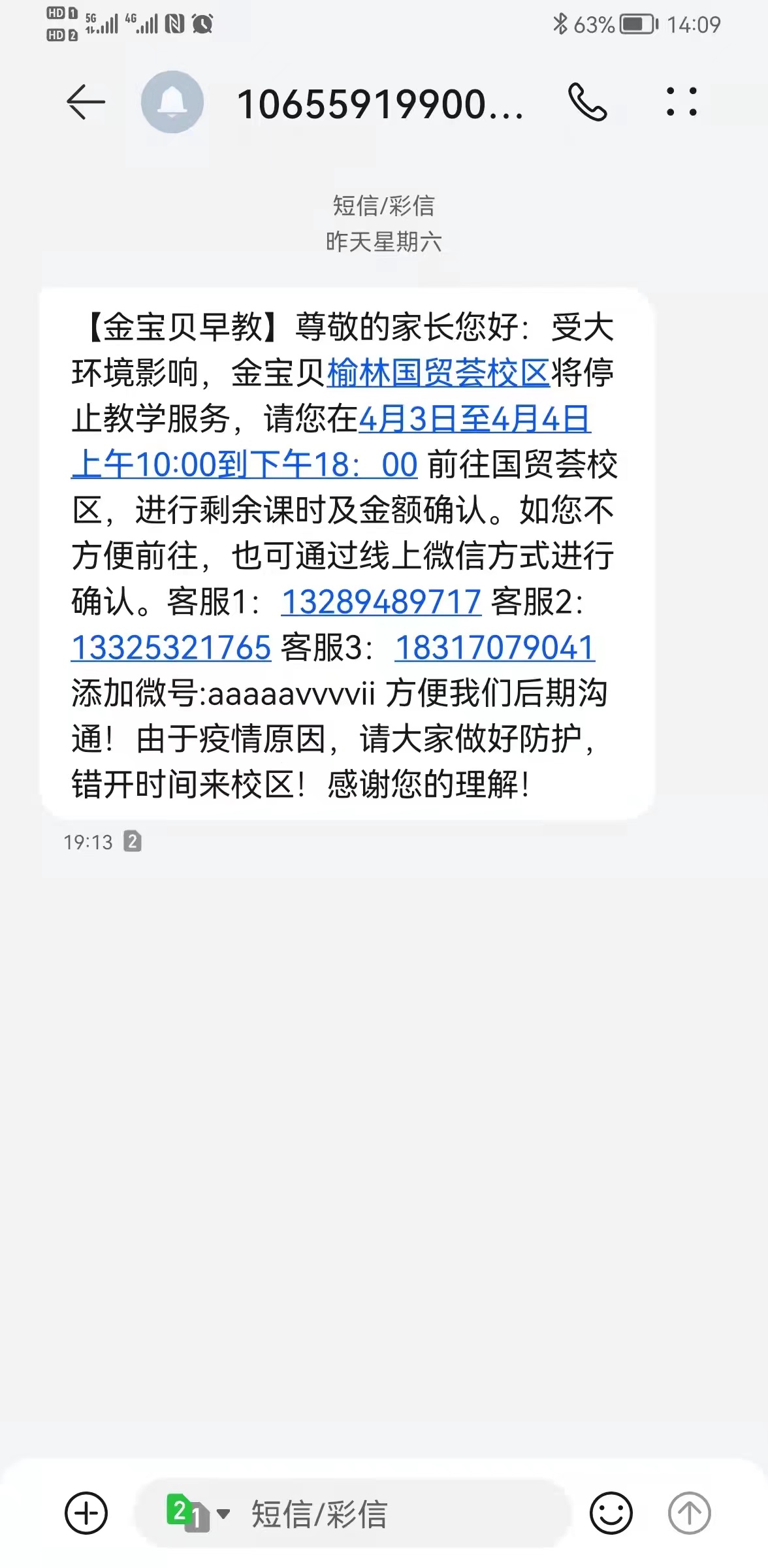Open the 榆林国贸荟校区 address link
The image size is (768, 1568).
point(438,373)
